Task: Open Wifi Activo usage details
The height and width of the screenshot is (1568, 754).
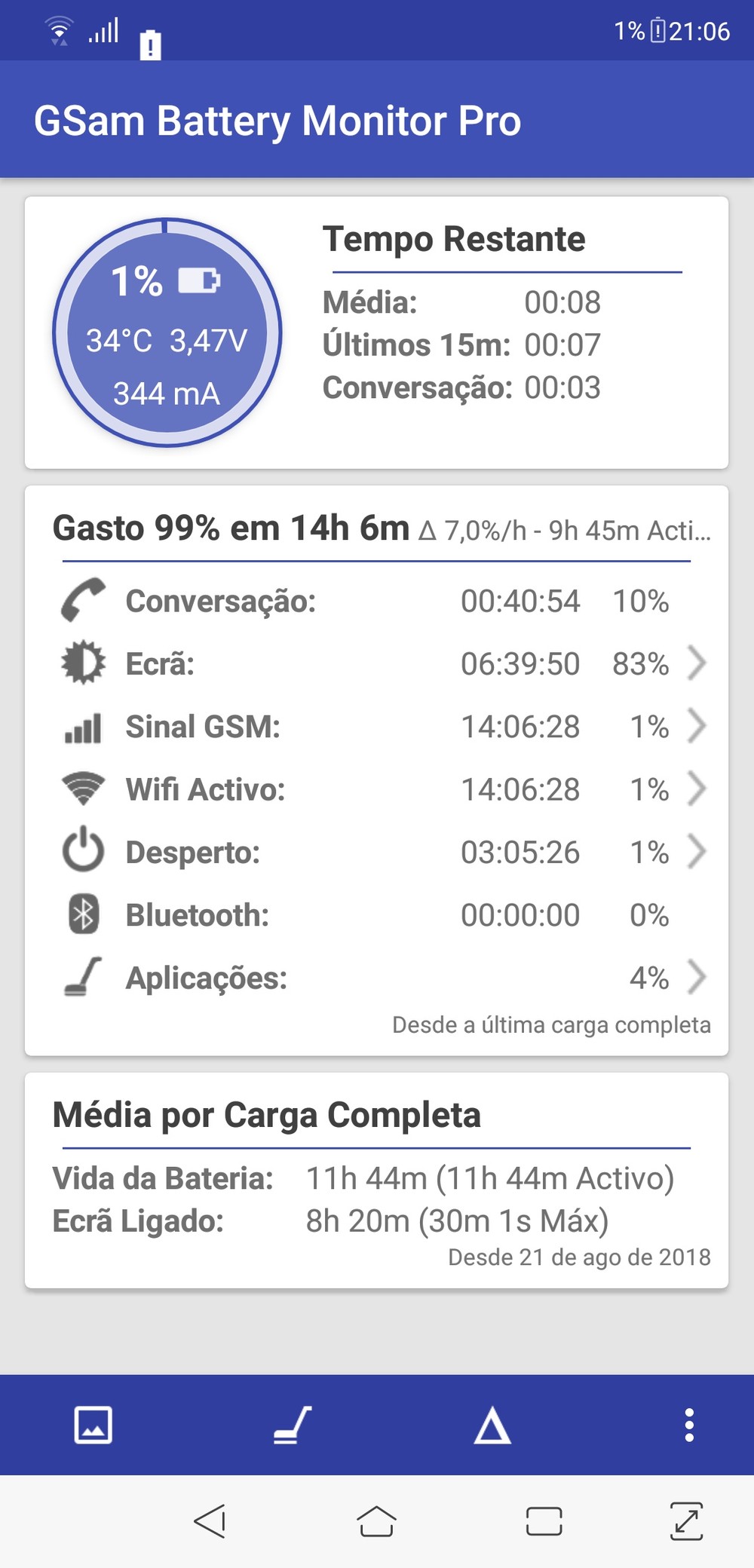Action: 377,789
